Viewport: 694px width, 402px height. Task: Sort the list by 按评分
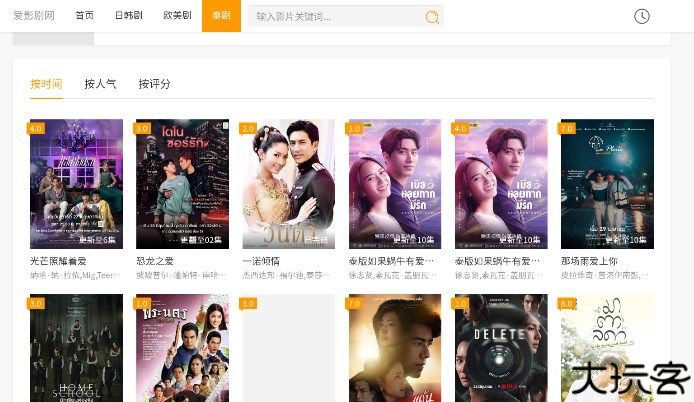154,84
